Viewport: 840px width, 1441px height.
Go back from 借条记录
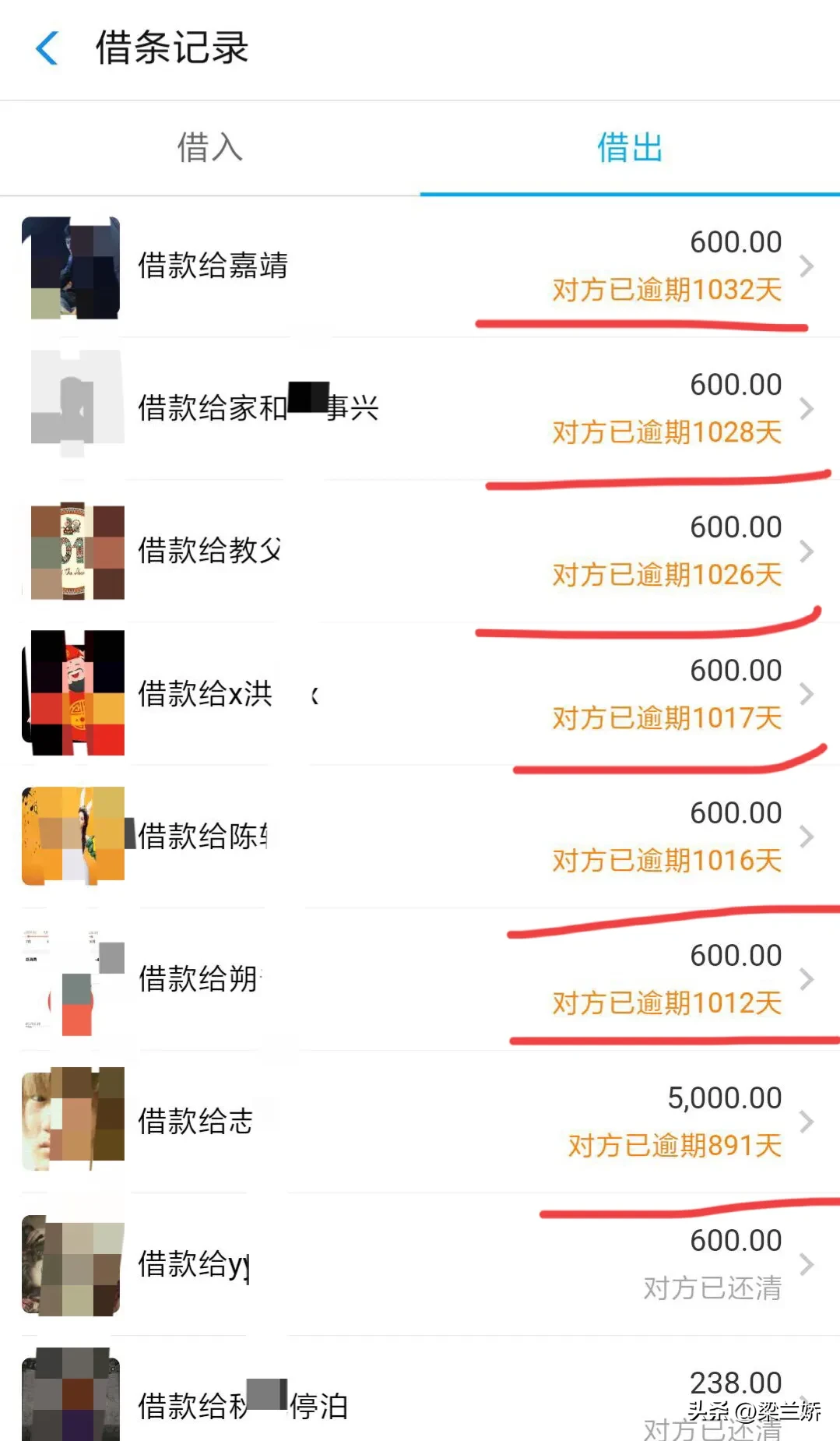(x=47, y=48)
